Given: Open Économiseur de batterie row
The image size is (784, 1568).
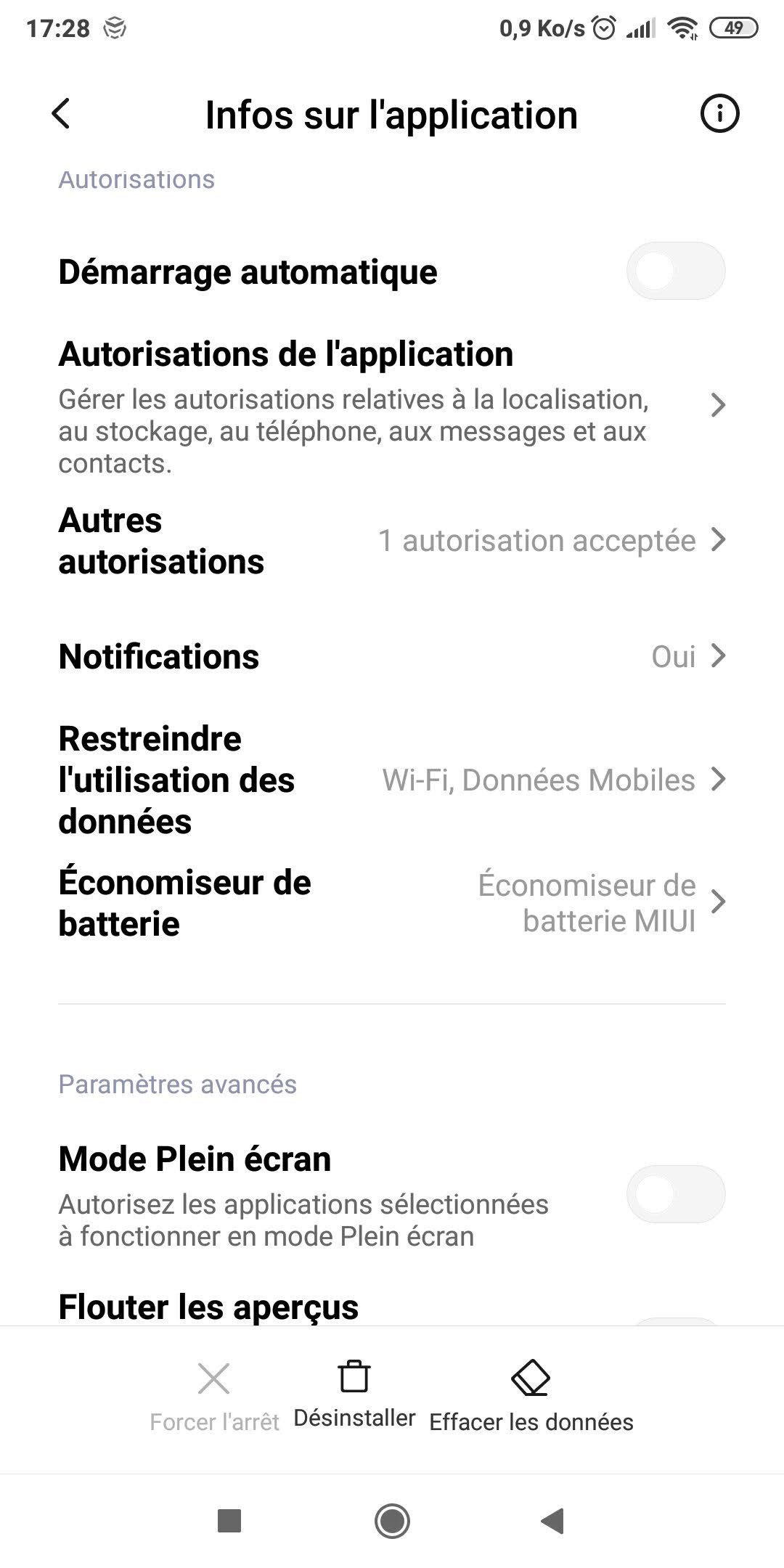Looking at the screenshot, I should 392,902.
